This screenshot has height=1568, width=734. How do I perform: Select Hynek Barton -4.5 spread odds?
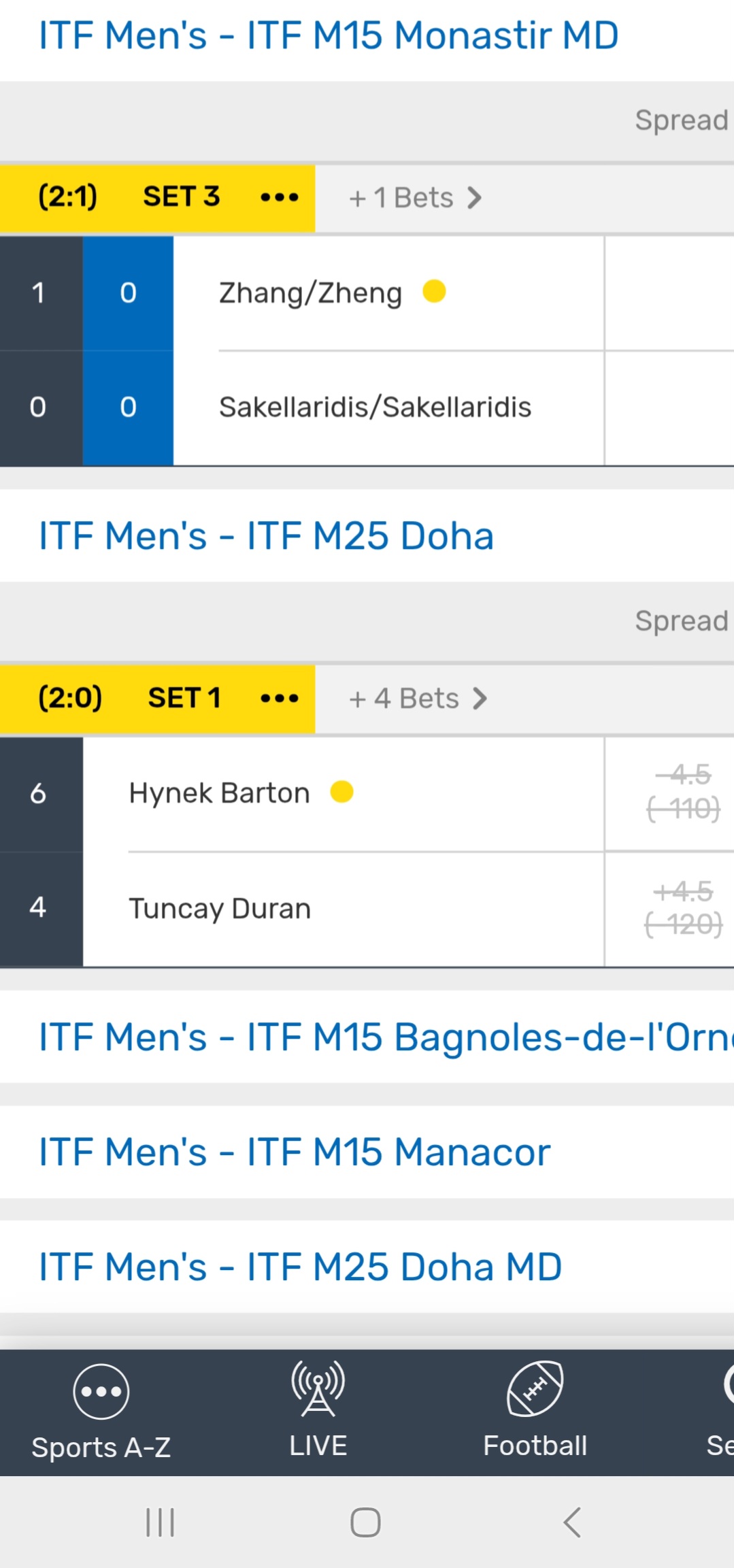pos(684,793)
